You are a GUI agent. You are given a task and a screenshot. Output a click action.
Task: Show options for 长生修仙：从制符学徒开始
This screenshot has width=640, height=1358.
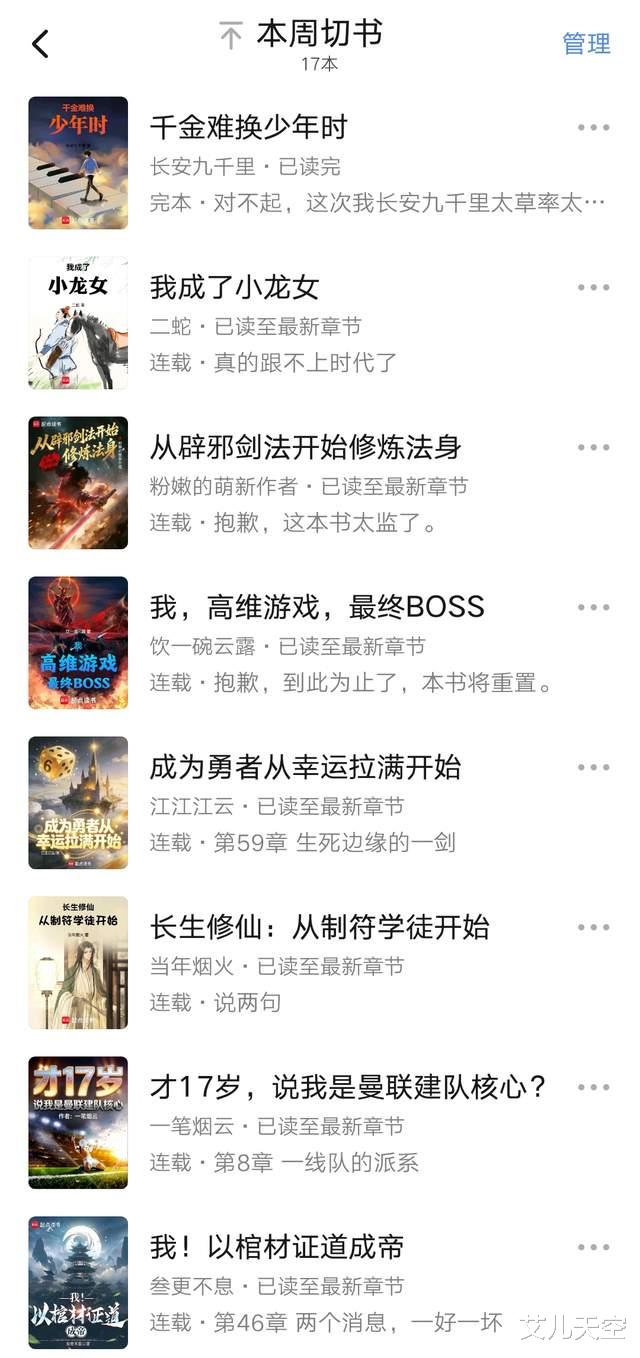[x=593, y=928]
